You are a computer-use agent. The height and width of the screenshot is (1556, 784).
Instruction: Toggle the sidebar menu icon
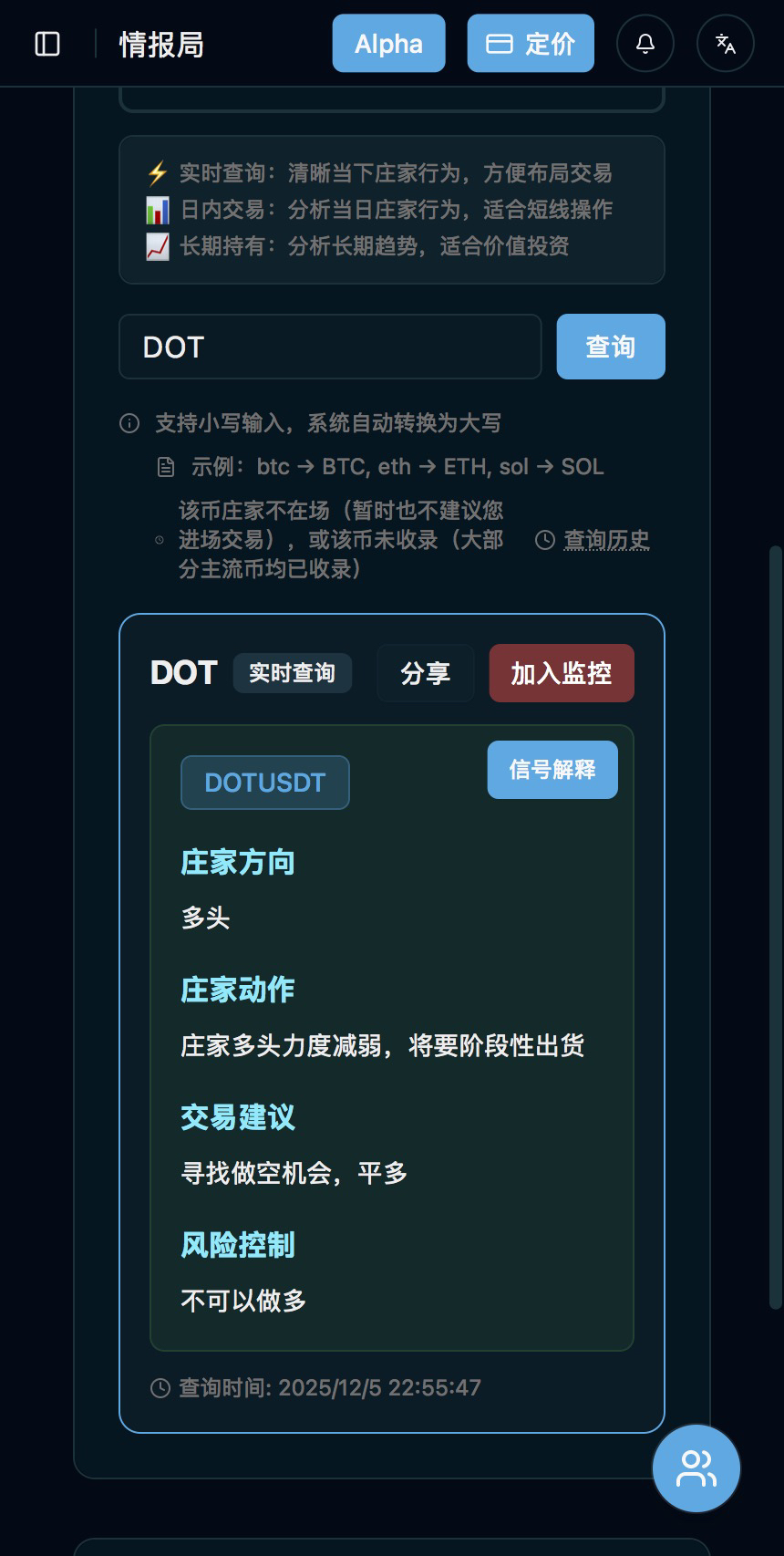(47, 44)
